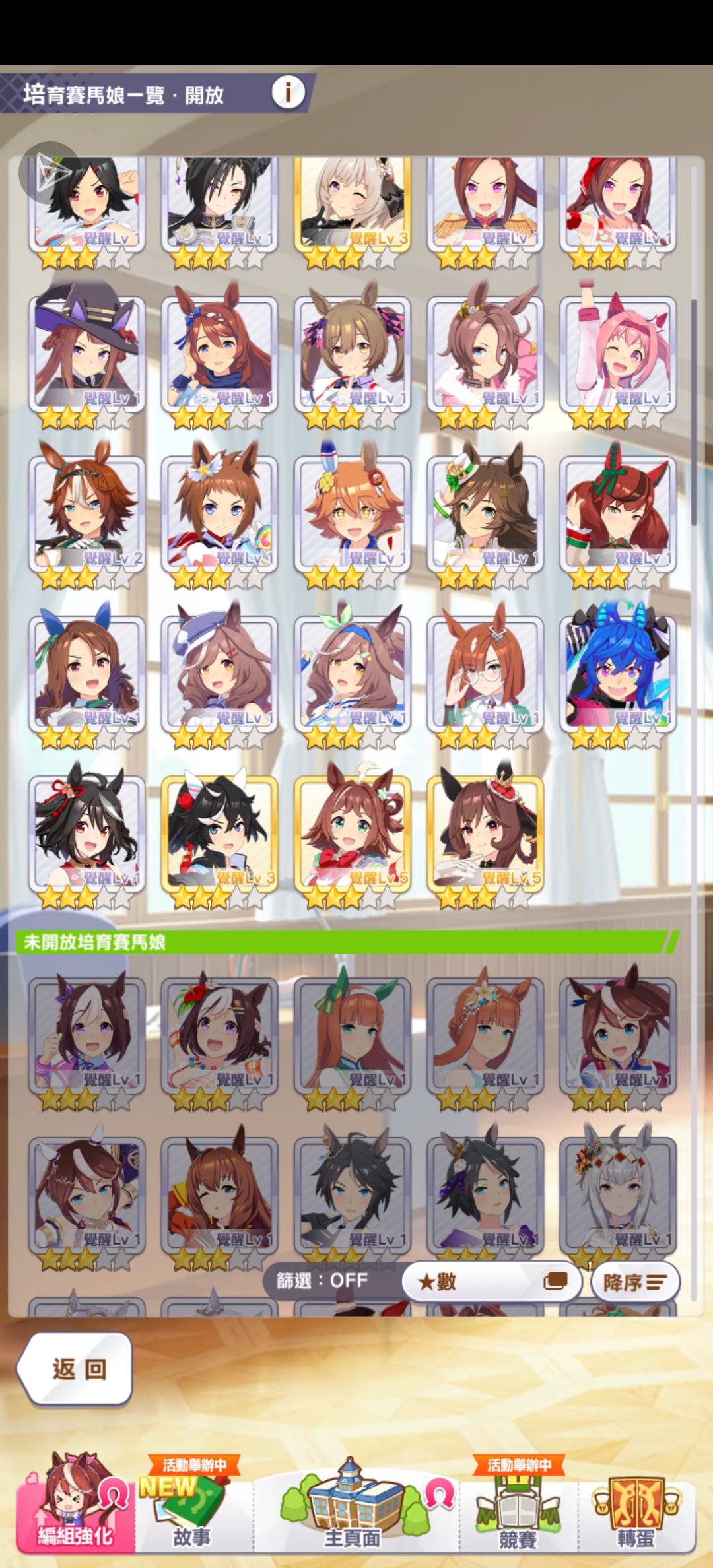Viewport: 713px width, 1568px height.
Task: Open the pink-haired winking girl card
Action: [618, 354]
